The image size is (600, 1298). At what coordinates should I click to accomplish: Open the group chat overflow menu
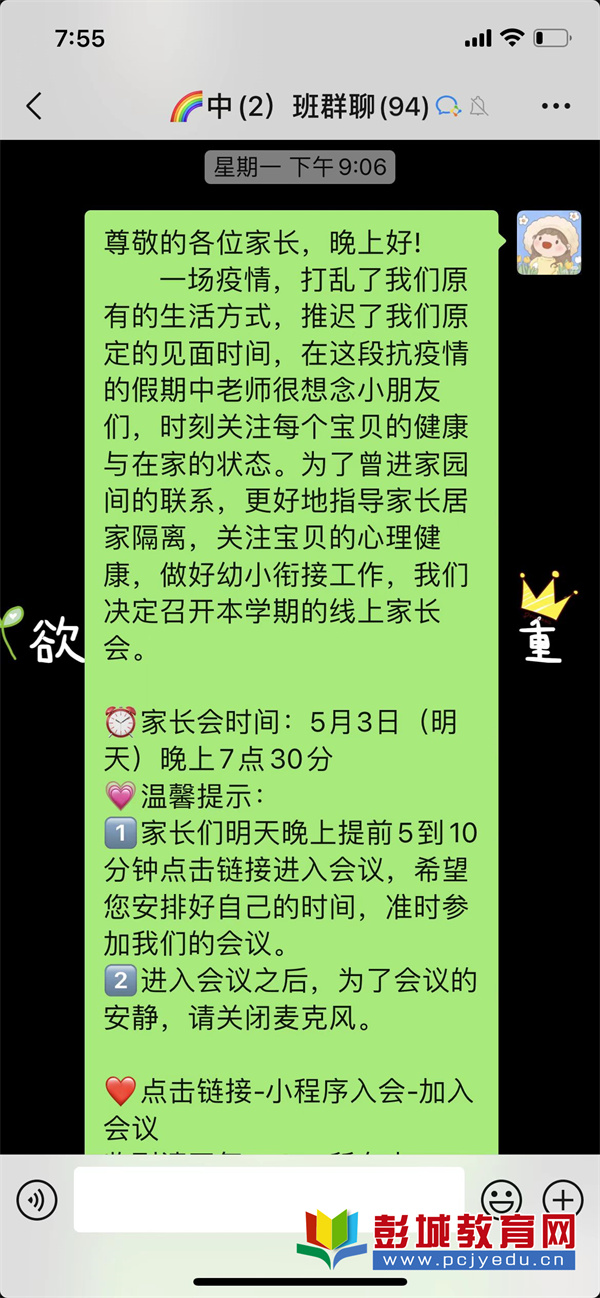[x=555, y=106]
